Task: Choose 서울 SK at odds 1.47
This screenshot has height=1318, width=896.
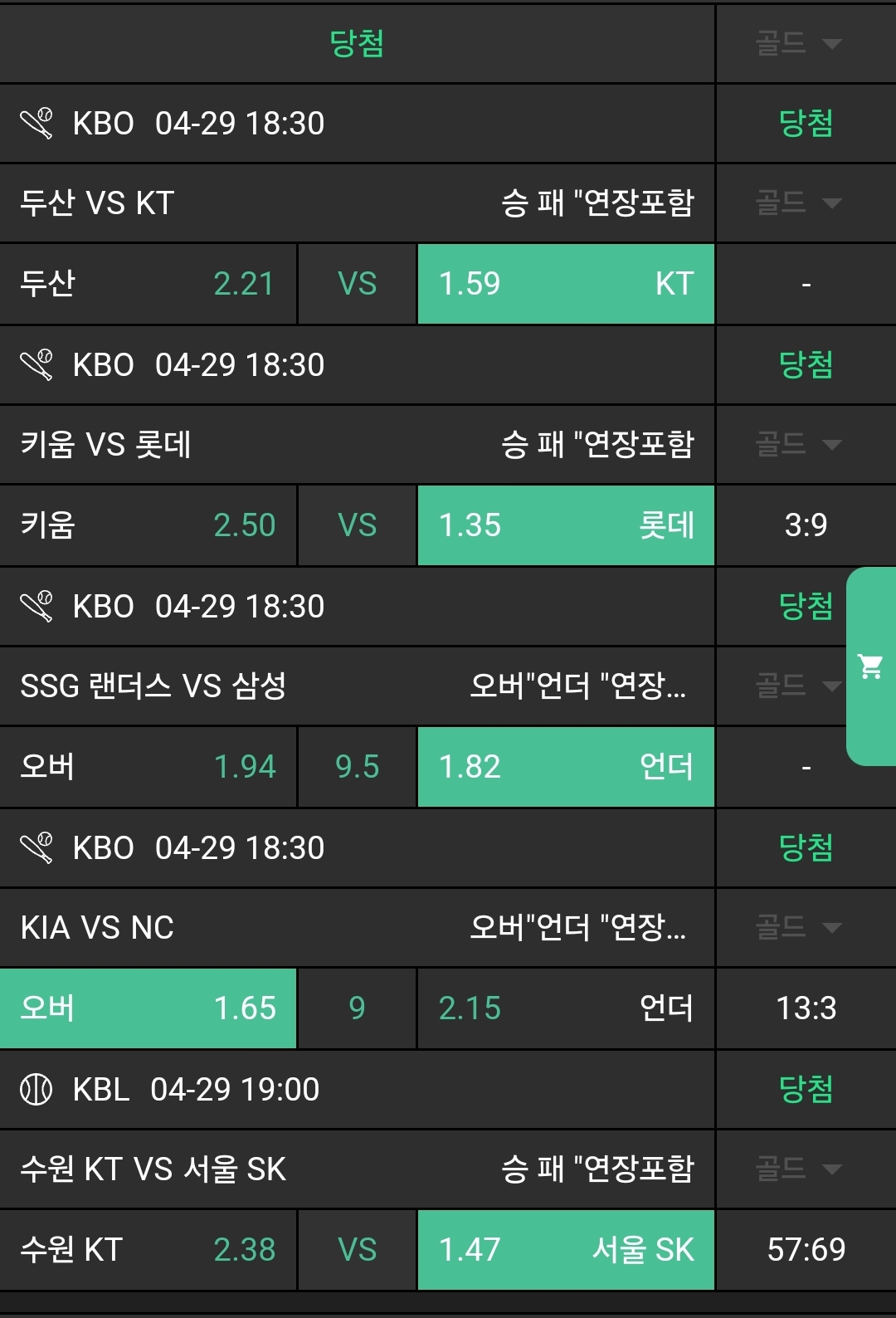Action: 566,1250
